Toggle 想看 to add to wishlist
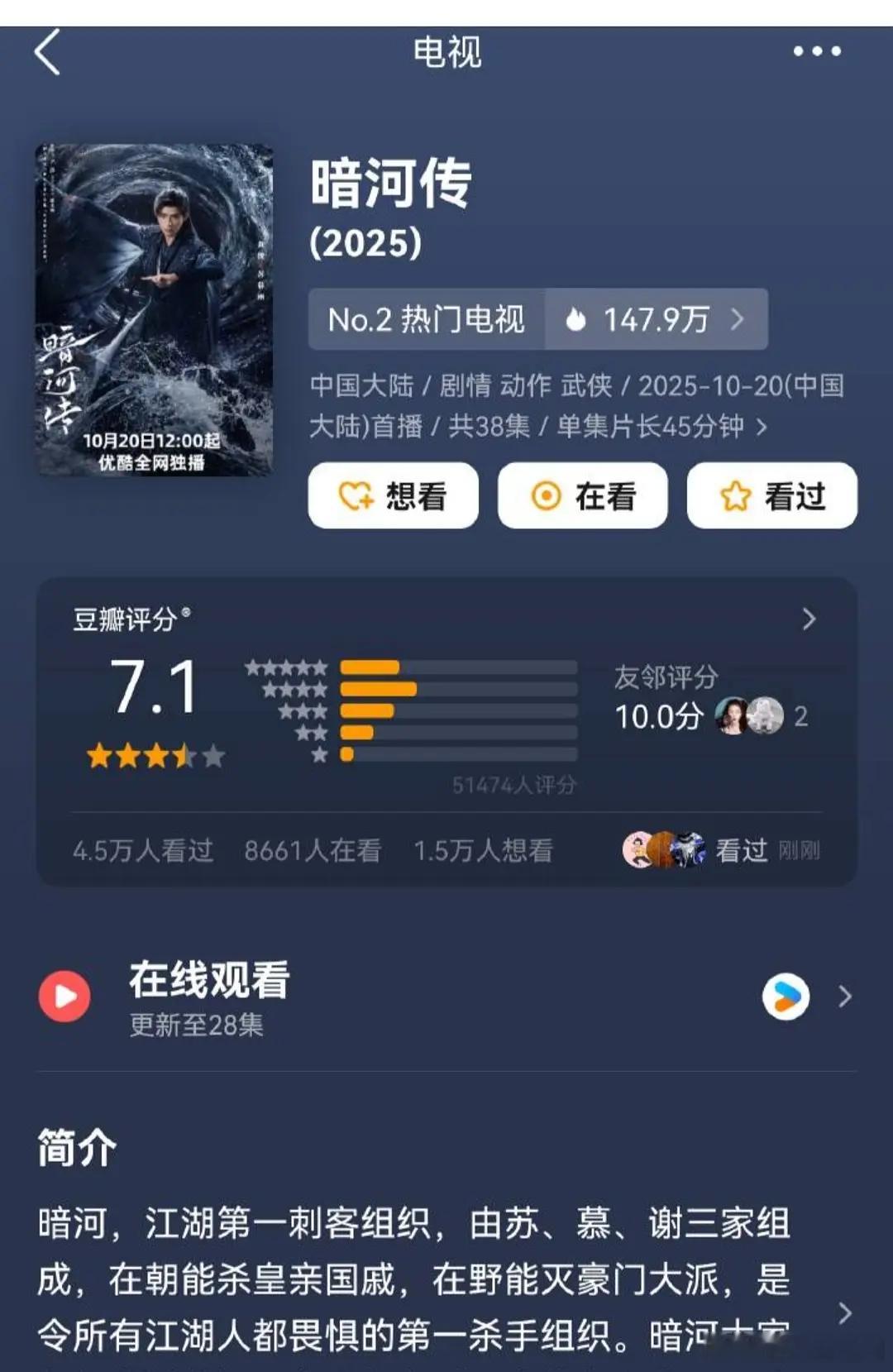The image size is (893, 1372). (393, 495)
